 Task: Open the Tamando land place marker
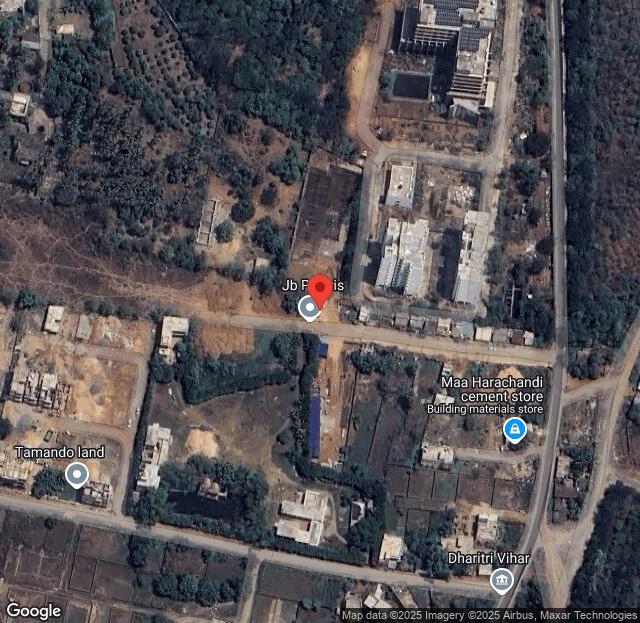click(76, 475)
